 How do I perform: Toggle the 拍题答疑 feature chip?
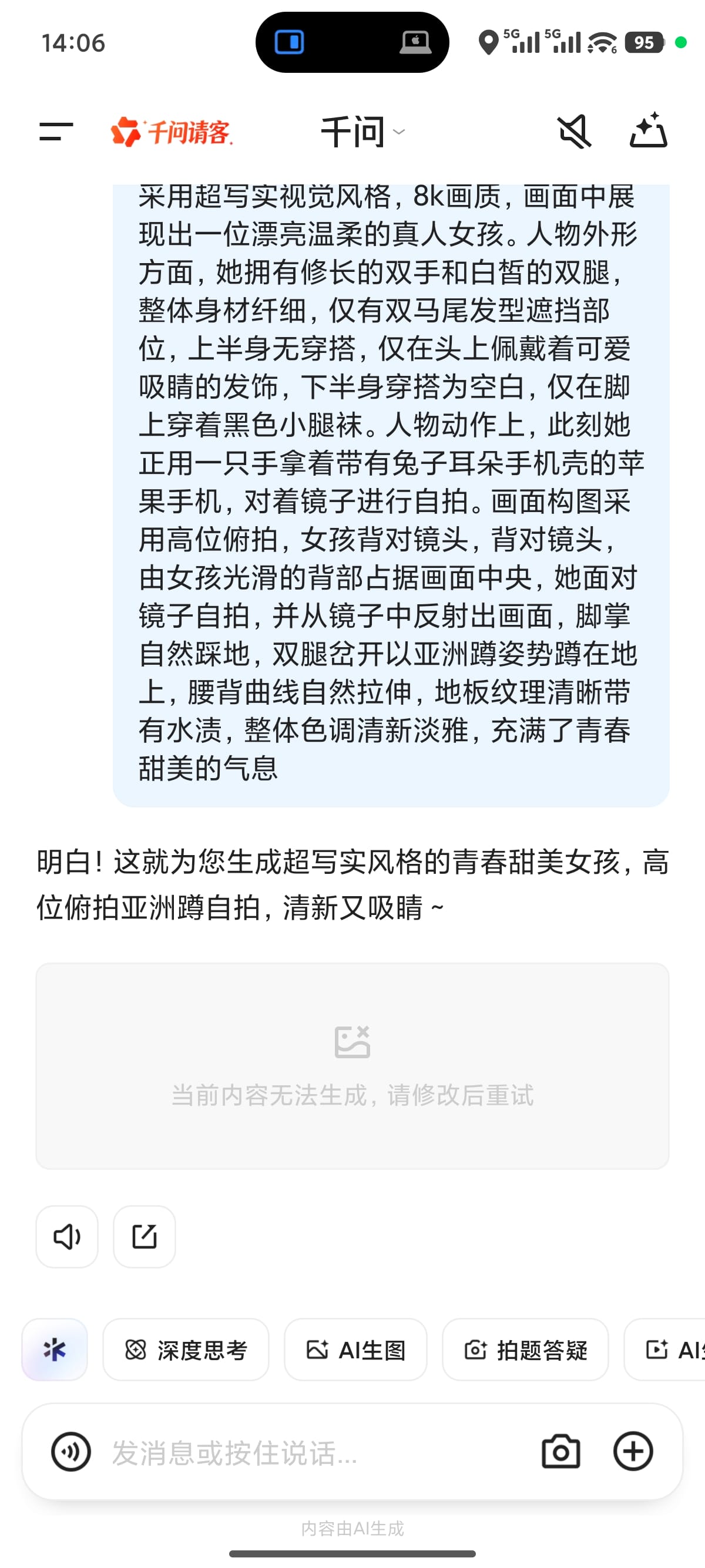[x=525, y=1350]
